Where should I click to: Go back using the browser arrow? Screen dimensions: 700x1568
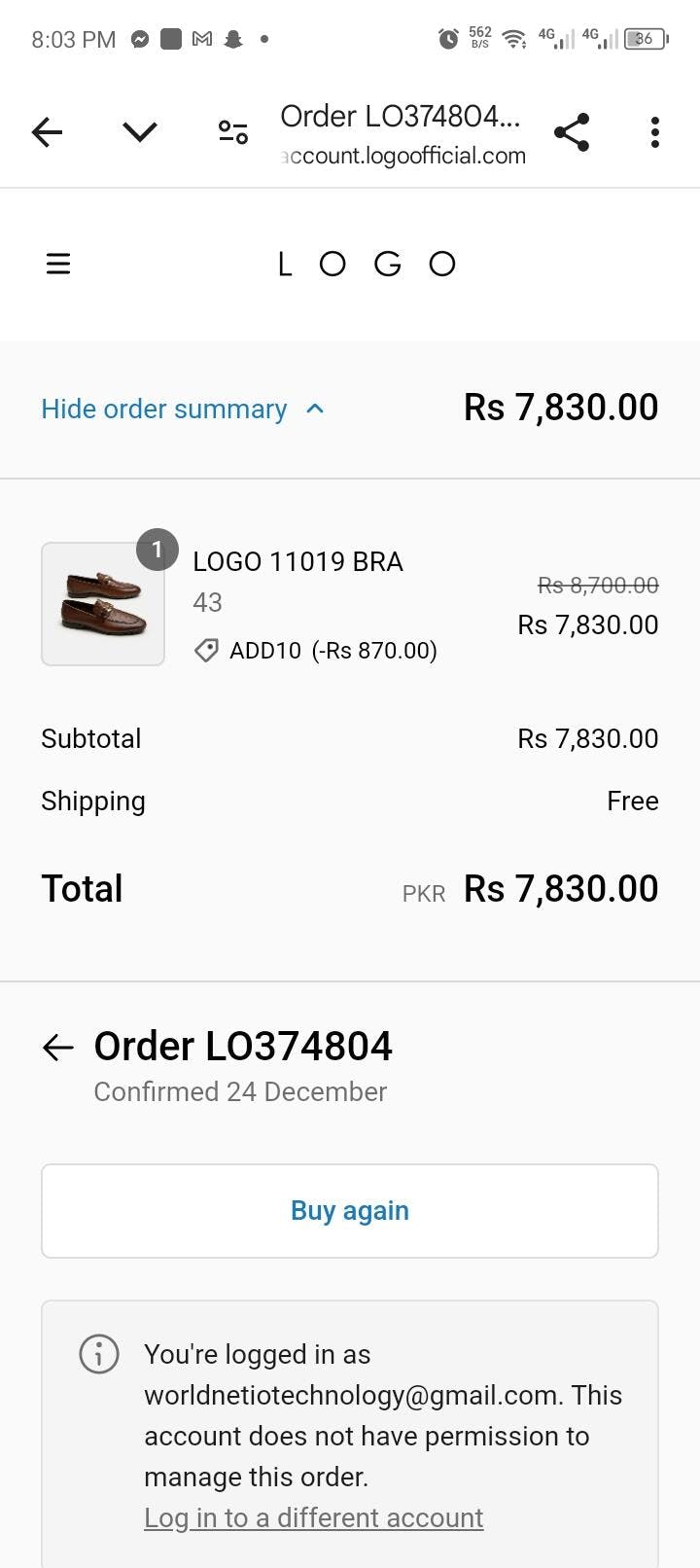click(x=47, y=132)
